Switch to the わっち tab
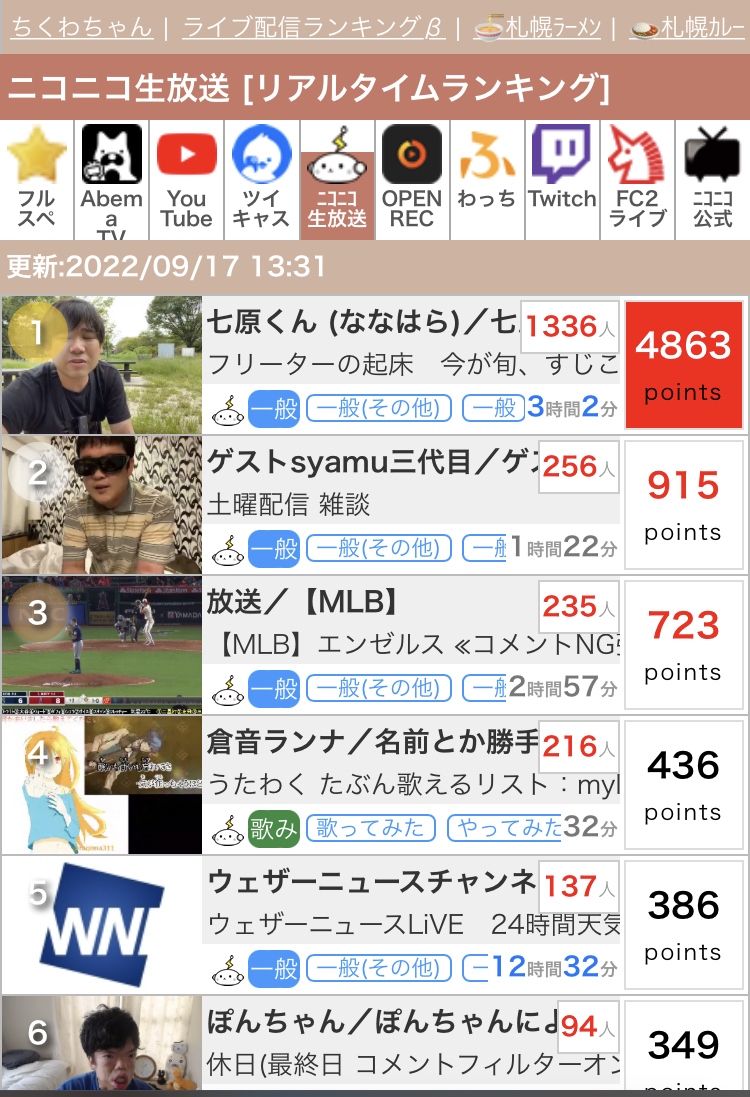Image resolution: width=750 pixels, height=1097 pixels. click(x=487, y=181)
